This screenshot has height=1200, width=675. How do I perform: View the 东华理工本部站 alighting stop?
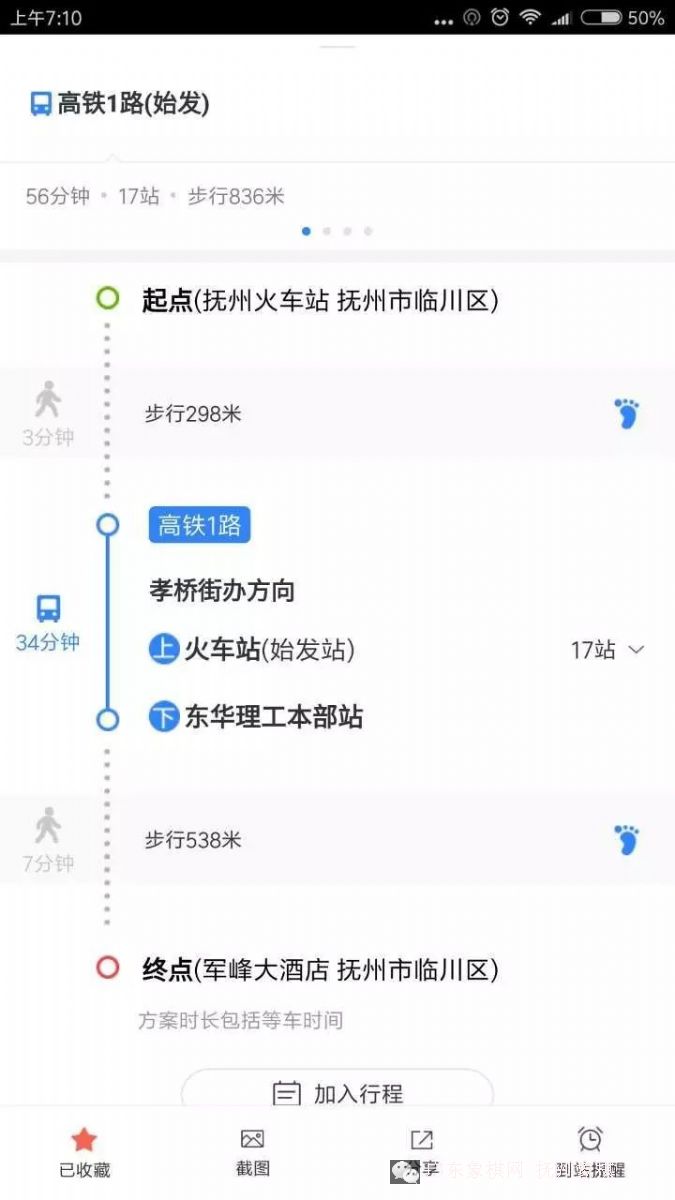tap(272, 717)
